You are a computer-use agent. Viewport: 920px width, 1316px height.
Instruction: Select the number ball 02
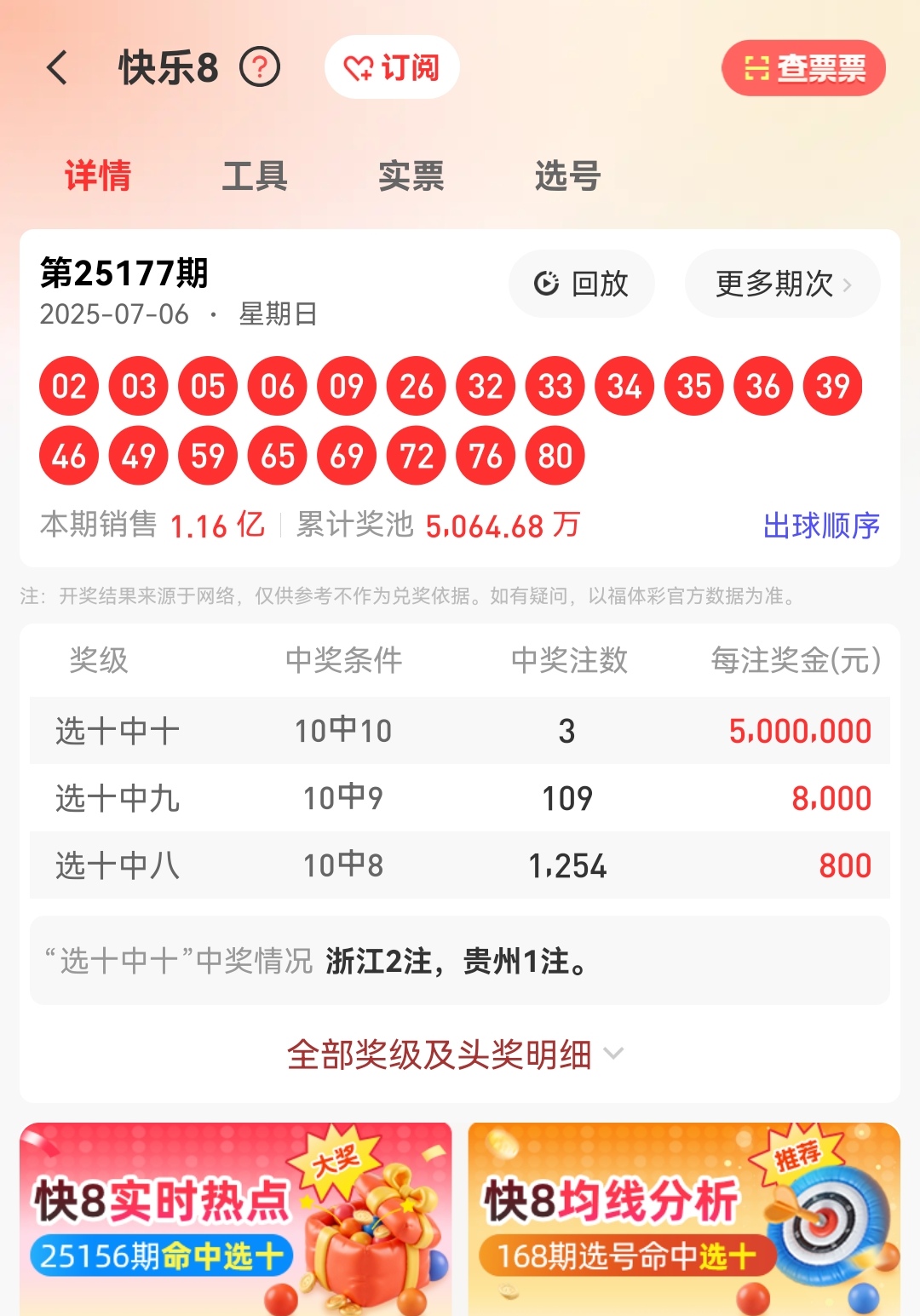67,387
